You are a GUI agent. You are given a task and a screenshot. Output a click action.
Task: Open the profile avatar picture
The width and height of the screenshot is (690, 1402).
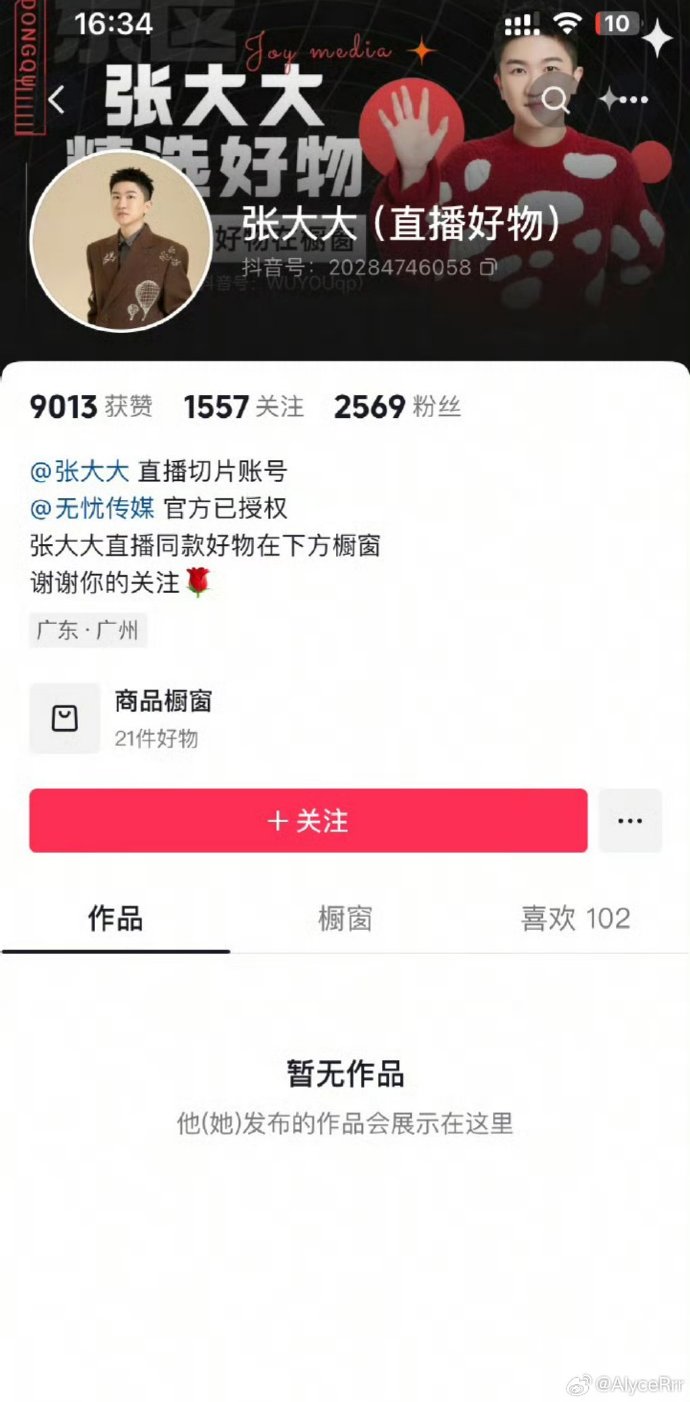pos(121,241)
